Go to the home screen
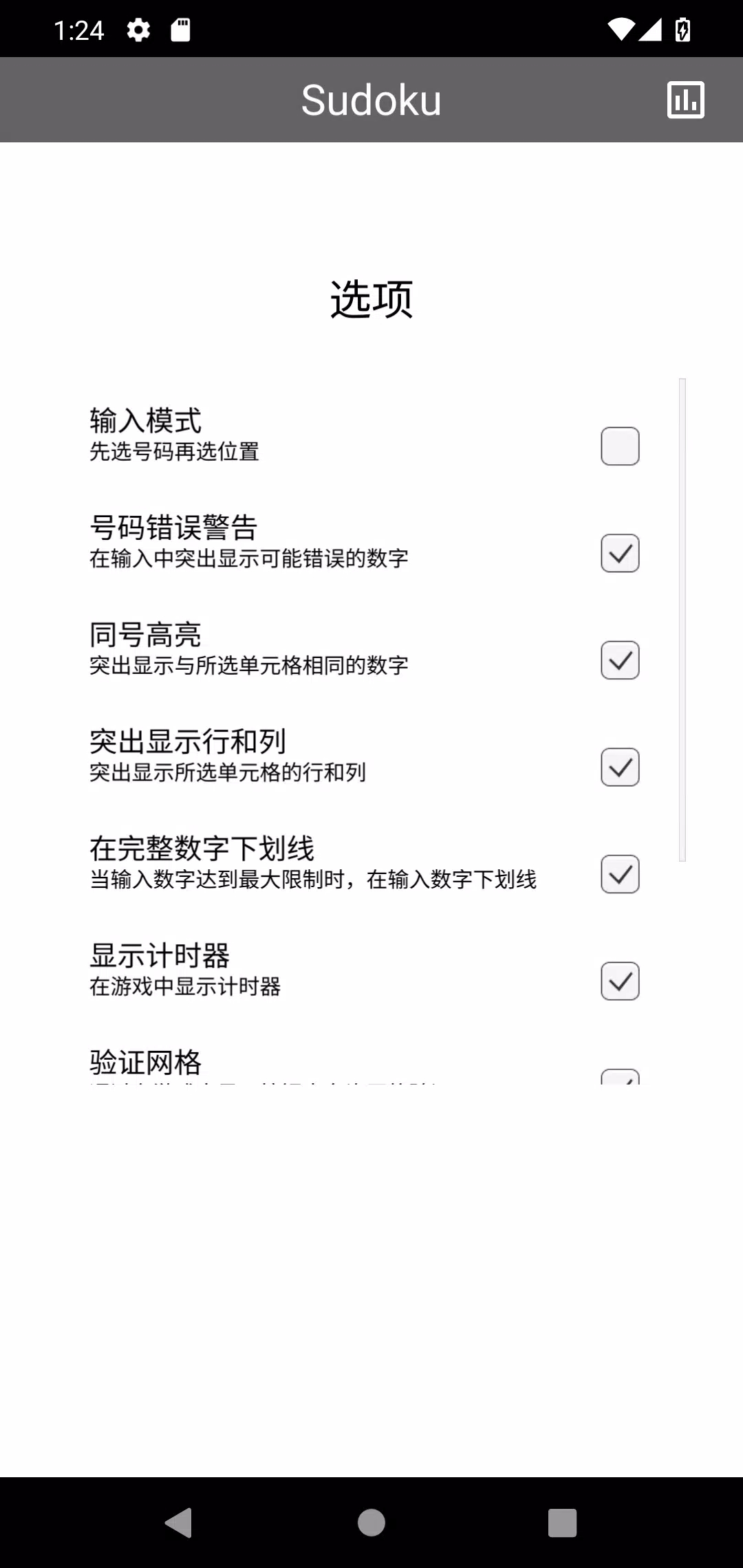This screenshot has width=743, height=1568. (371, 1522)
